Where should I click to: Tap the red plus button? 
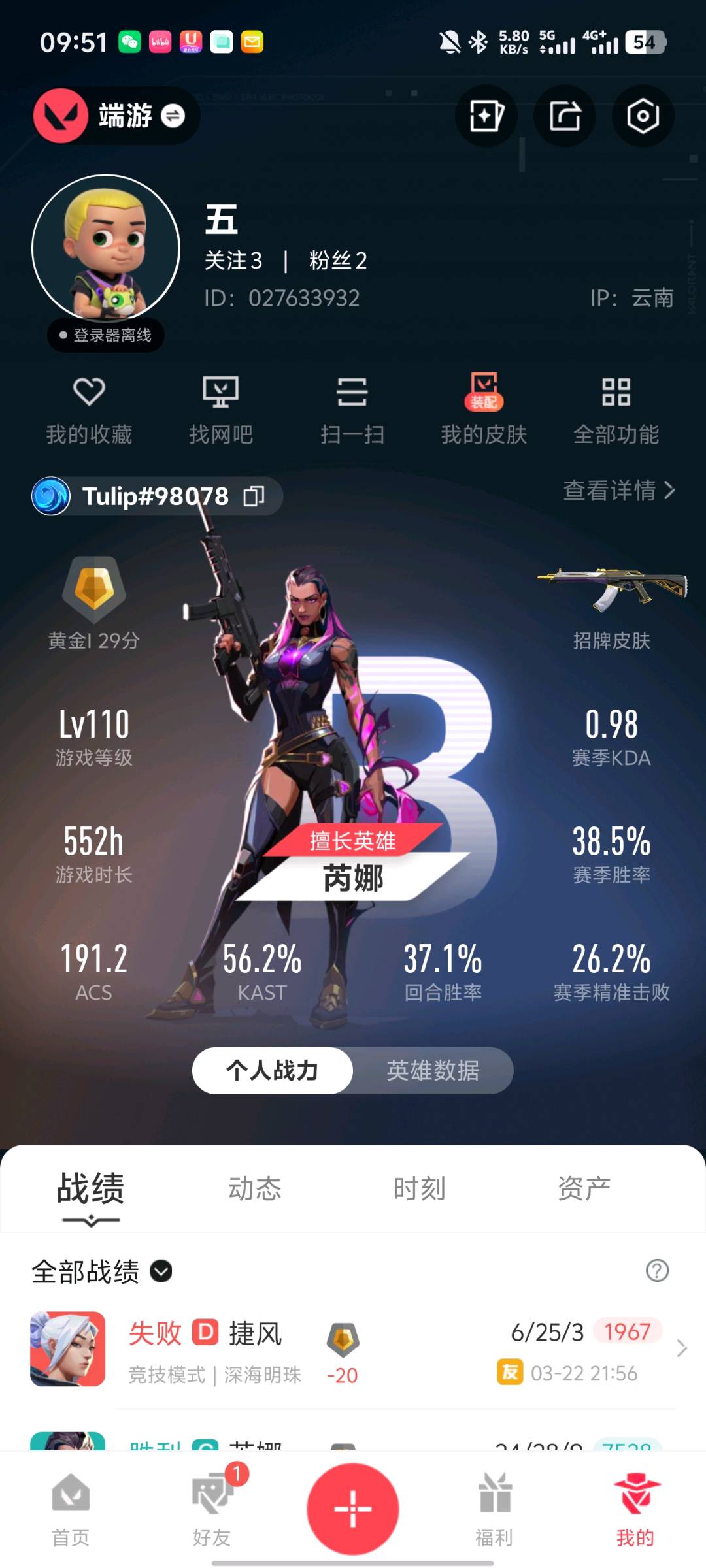pos(353,1509)
